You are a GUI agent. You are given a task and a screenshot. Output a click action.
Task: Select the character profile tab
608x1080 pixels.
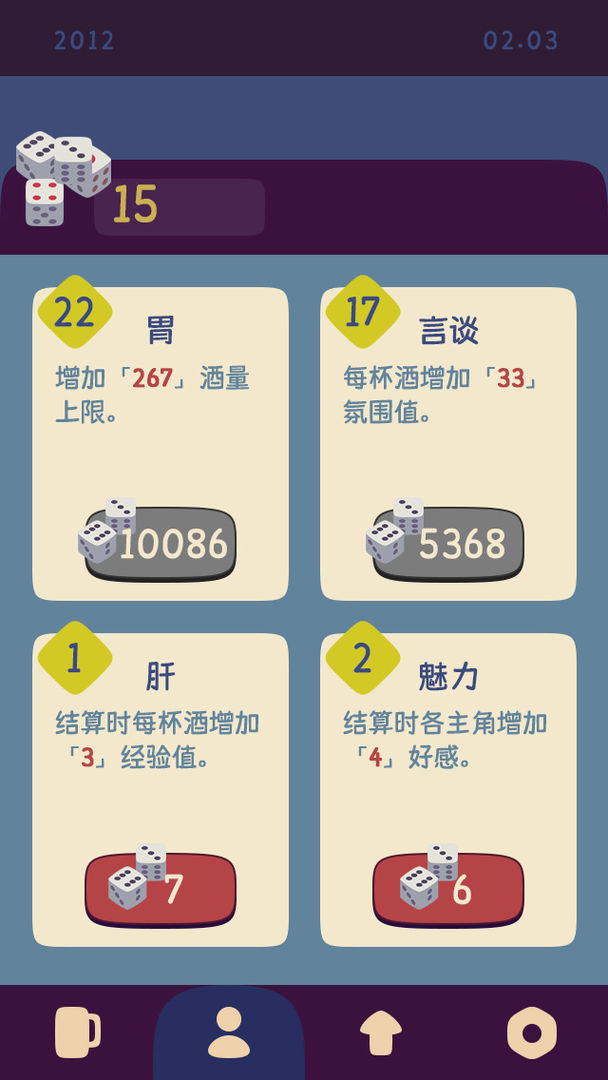coord(229,1032)
